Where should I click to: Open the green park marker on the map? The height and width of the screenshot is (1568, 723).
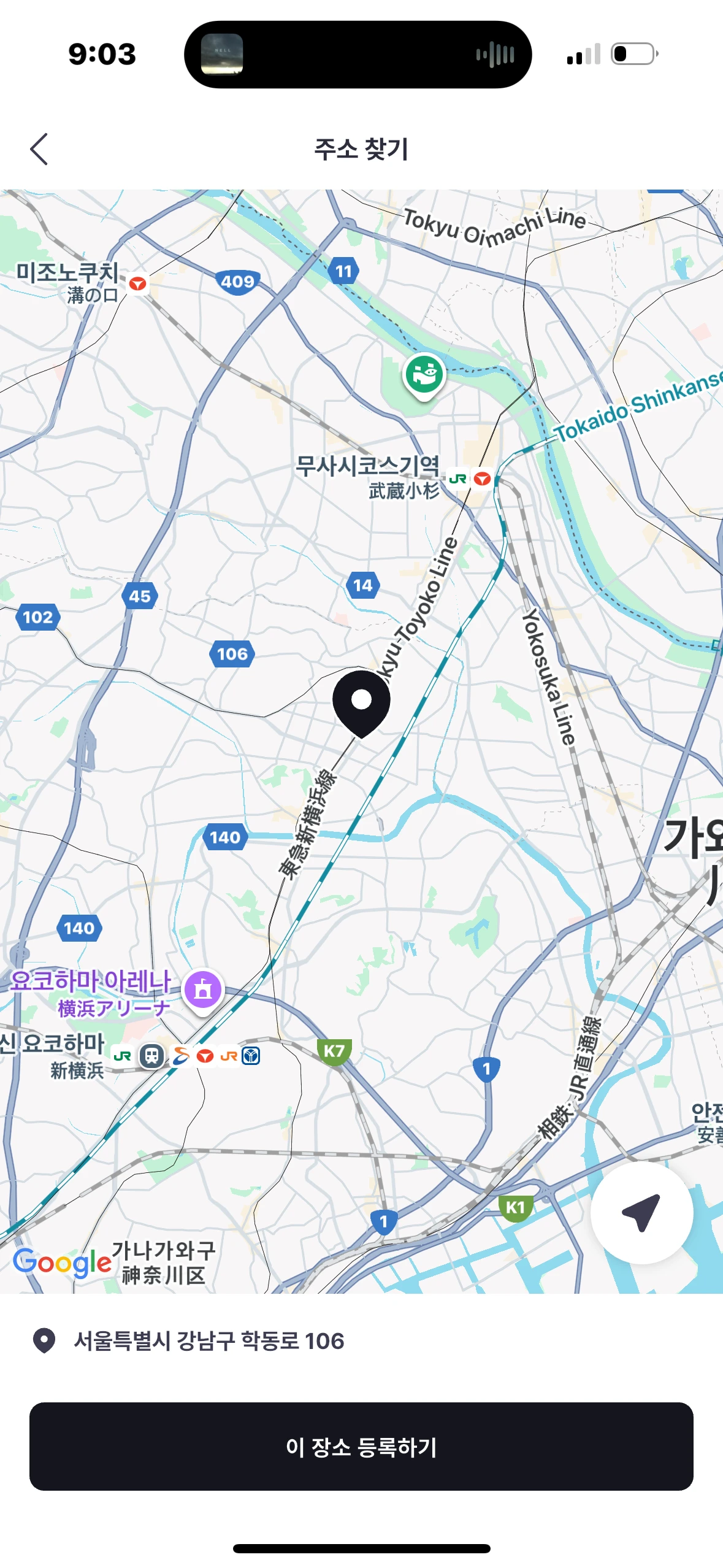424,374
